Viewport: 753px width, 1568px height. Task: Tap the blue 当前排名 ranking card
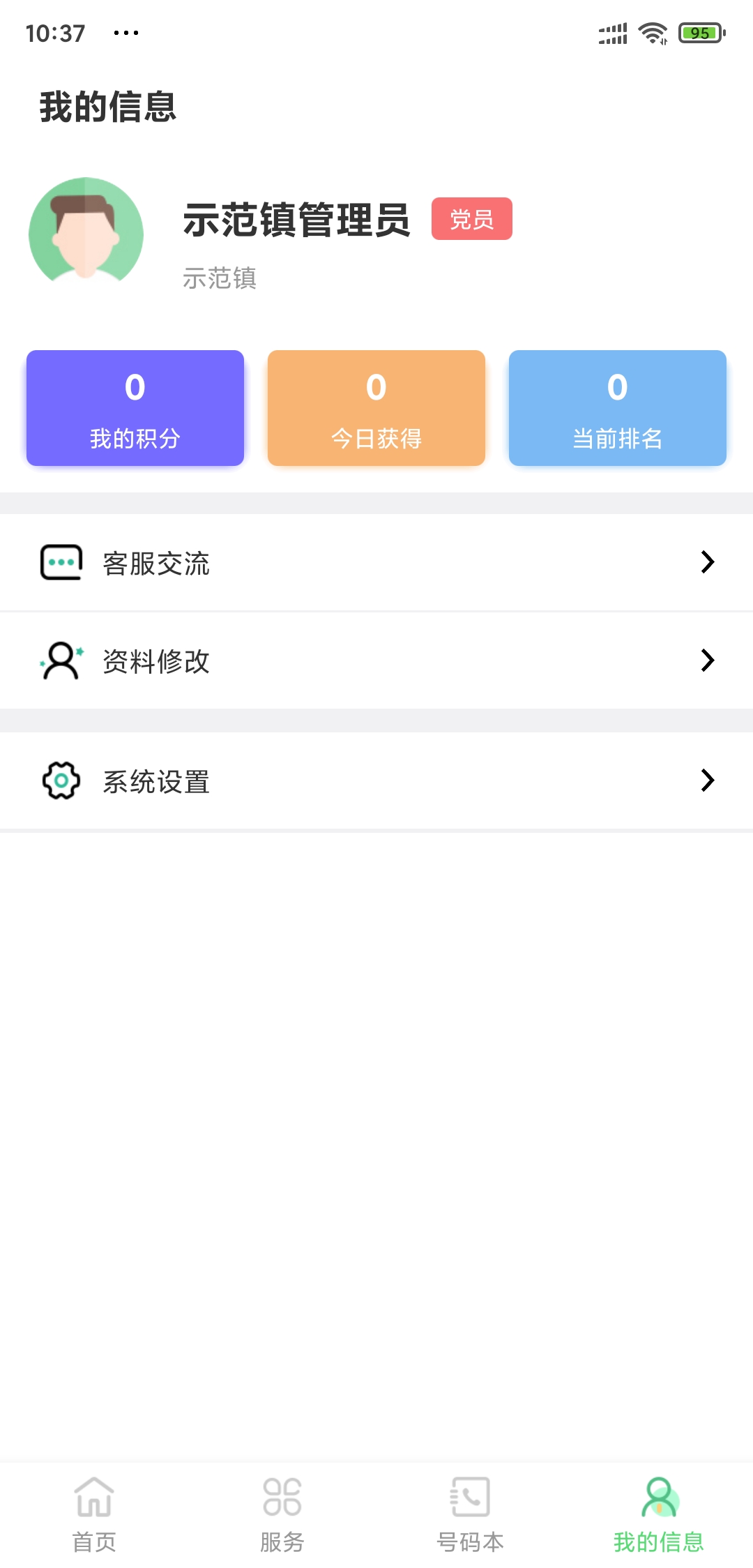click(618, 407)
